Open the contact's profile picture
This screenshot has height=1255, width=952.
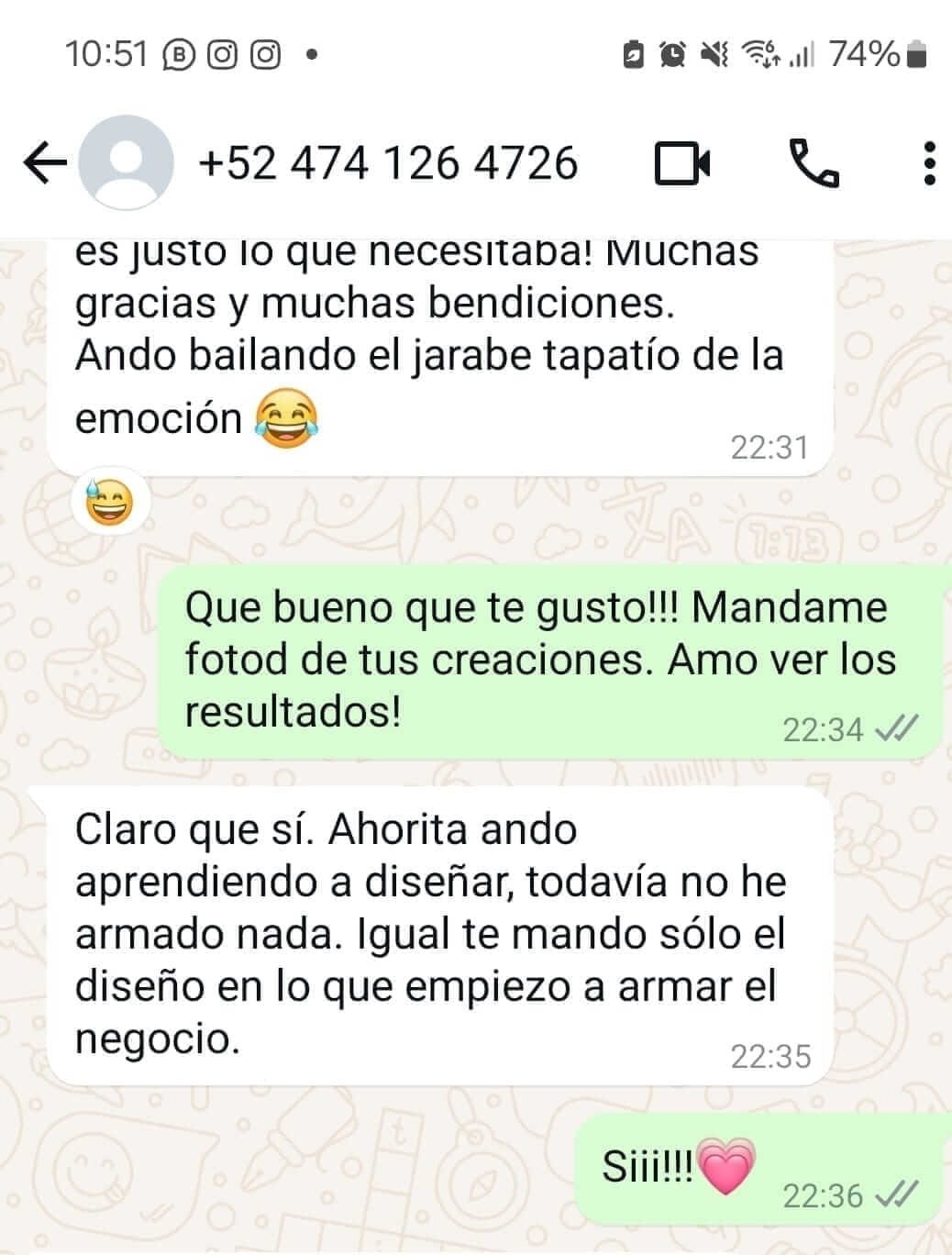tap(126, 163)
